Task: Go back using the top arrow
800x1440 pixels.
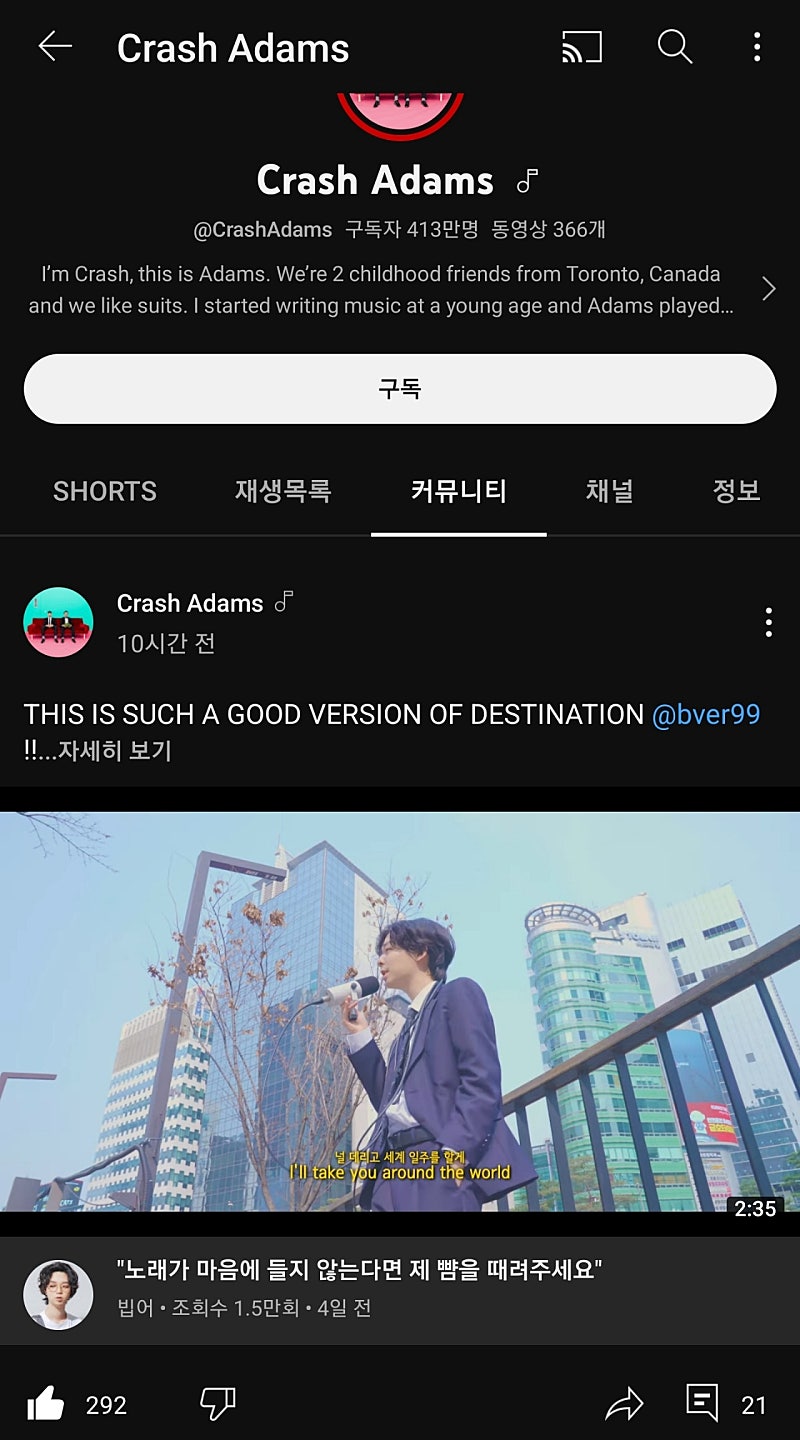Action: click(55, 47)
